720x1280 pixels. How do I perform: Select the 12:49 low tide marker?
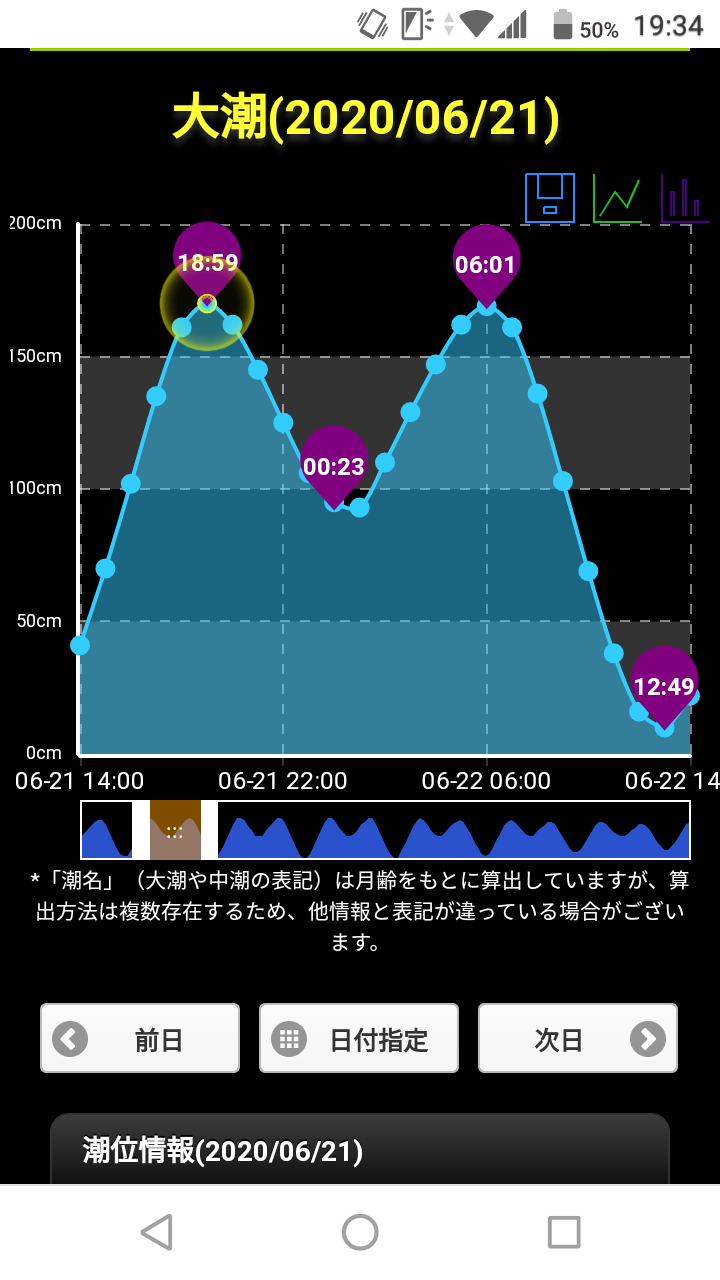point(664,686)
